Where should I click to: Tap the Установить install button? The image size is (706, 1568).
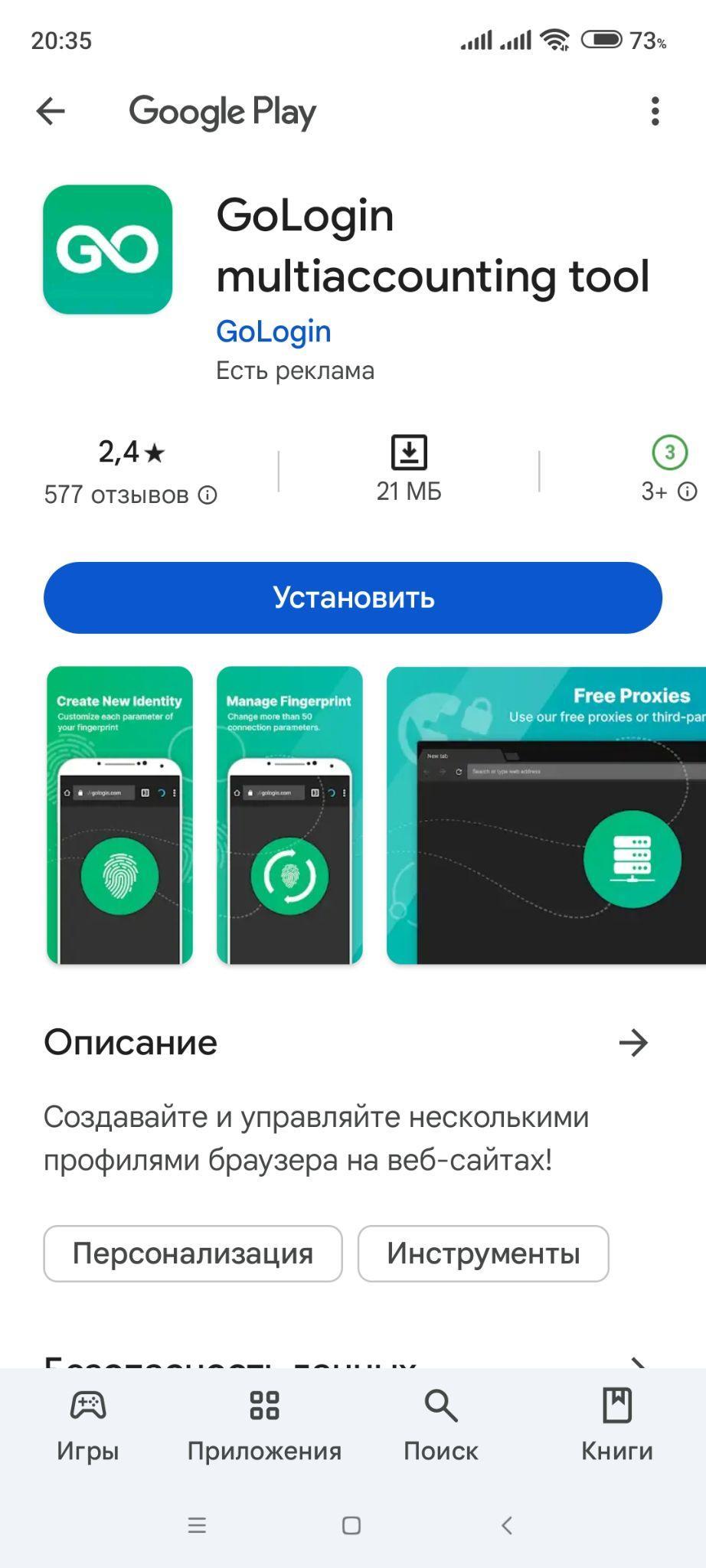pyautogui.click(x=353, y=597)
